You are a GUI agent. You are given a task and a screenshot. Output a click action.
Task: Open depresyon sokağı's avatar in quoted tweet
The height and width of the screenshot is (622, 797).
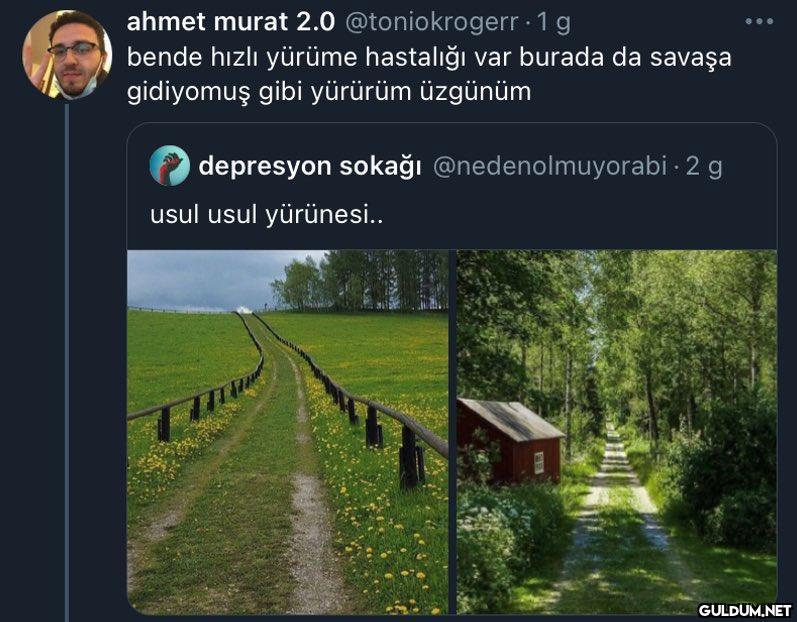coord(169,166)
